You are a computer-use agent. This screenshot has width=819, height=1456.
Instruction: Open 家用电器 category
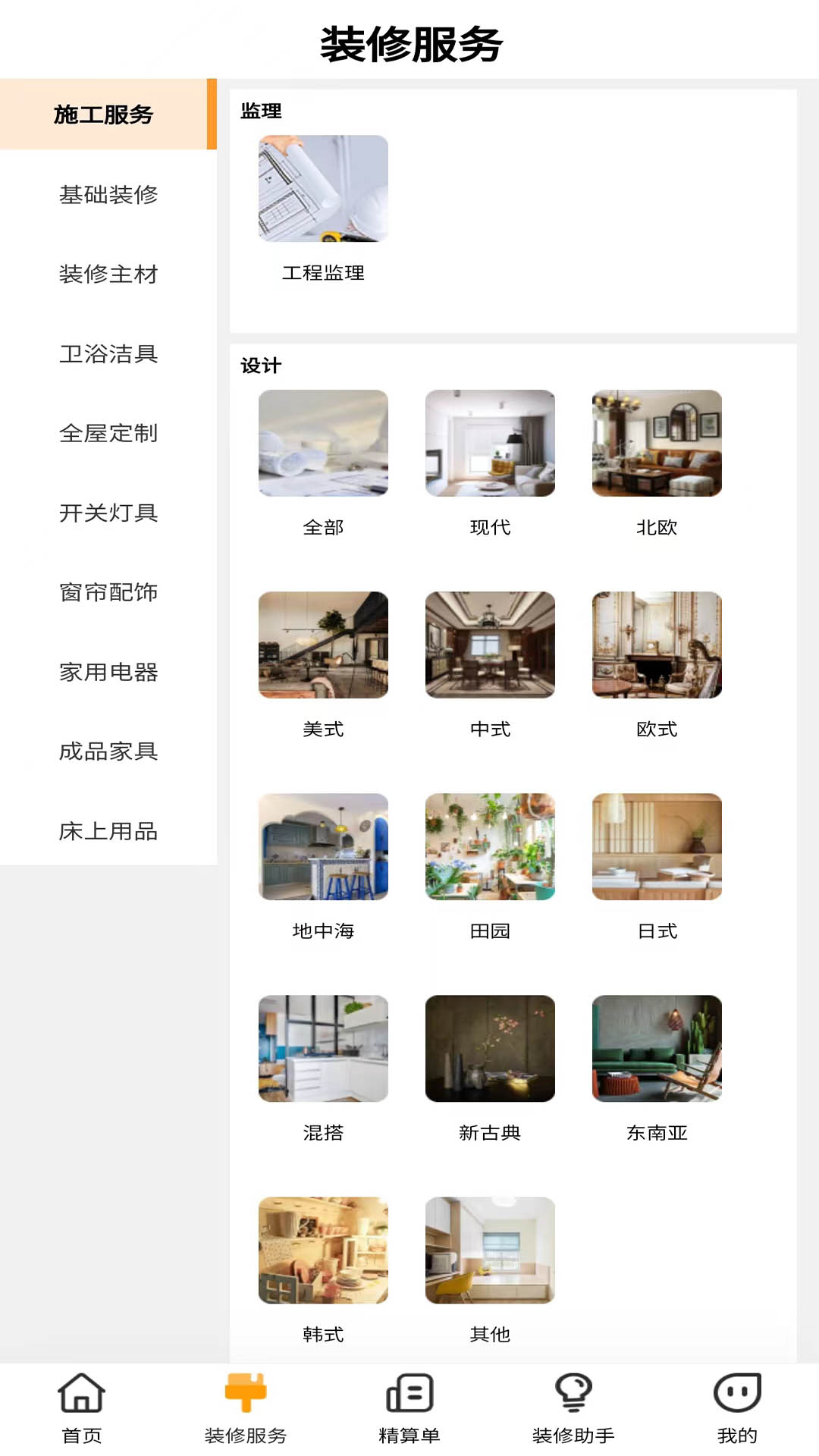coord(108,672)
